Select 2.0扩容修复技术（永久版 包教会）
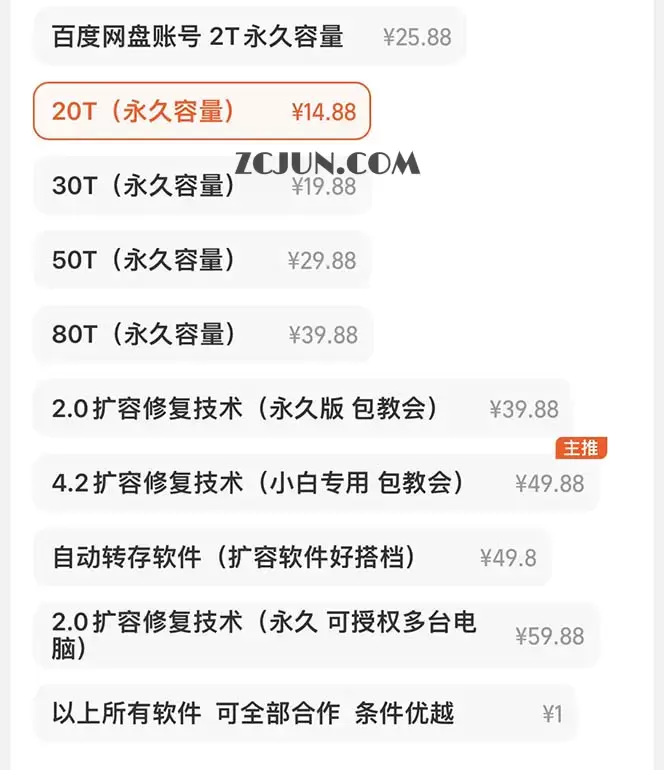 click(303, 408)
